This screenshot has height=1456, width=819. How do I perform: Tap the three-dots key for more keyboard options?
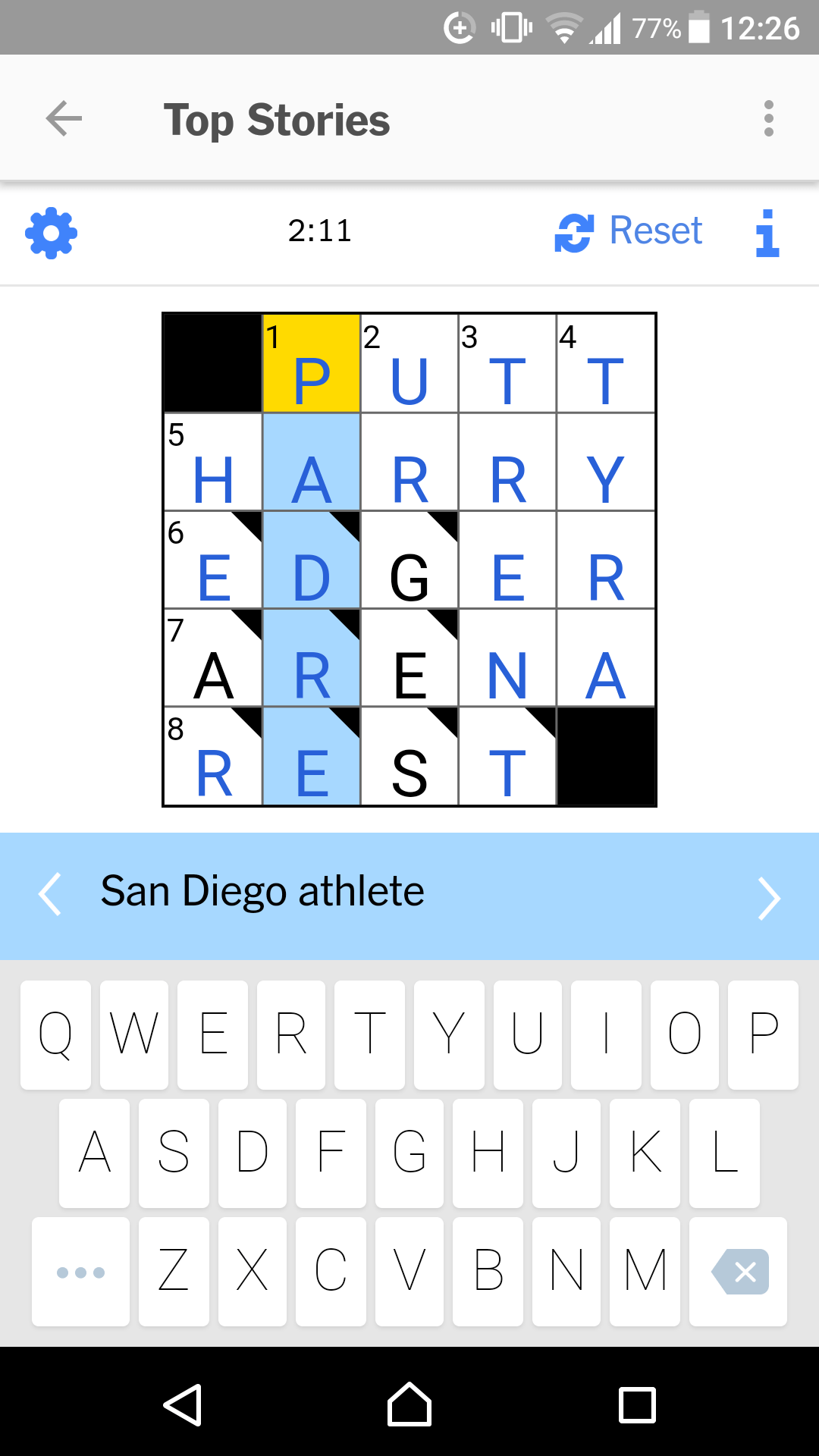pyautogui.click(x=80, y=1270)
